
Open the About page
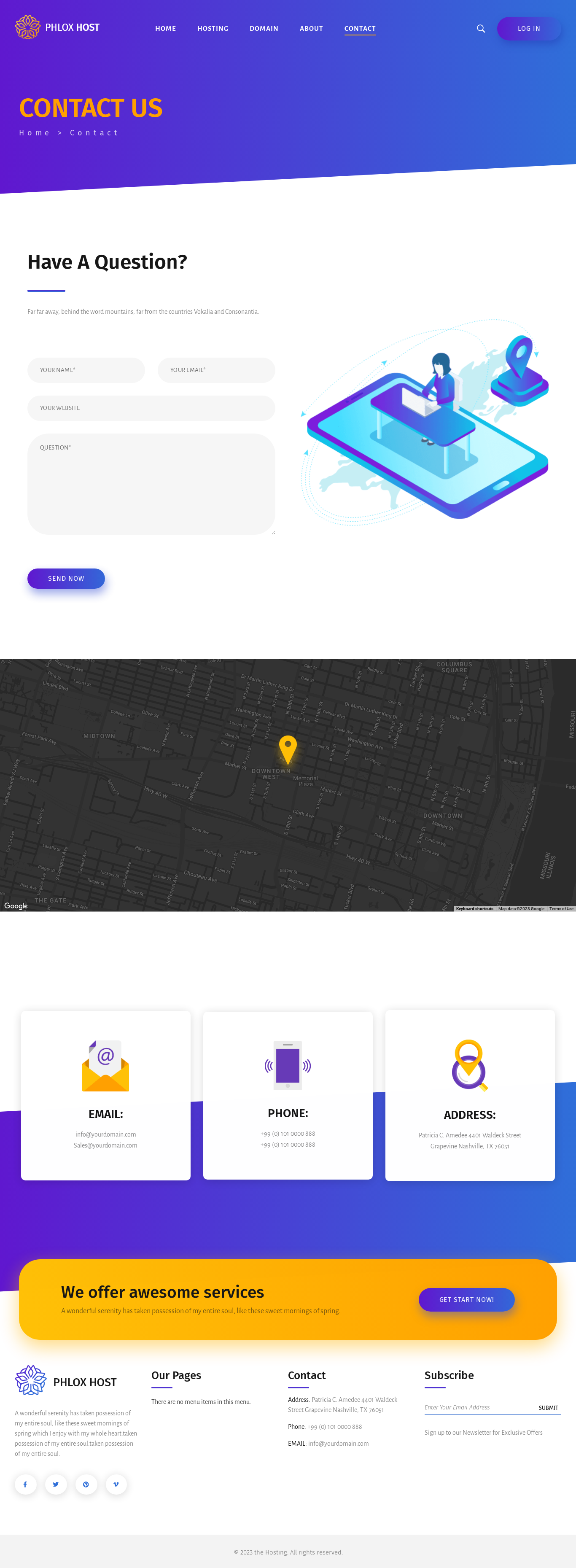coord(311,29)
